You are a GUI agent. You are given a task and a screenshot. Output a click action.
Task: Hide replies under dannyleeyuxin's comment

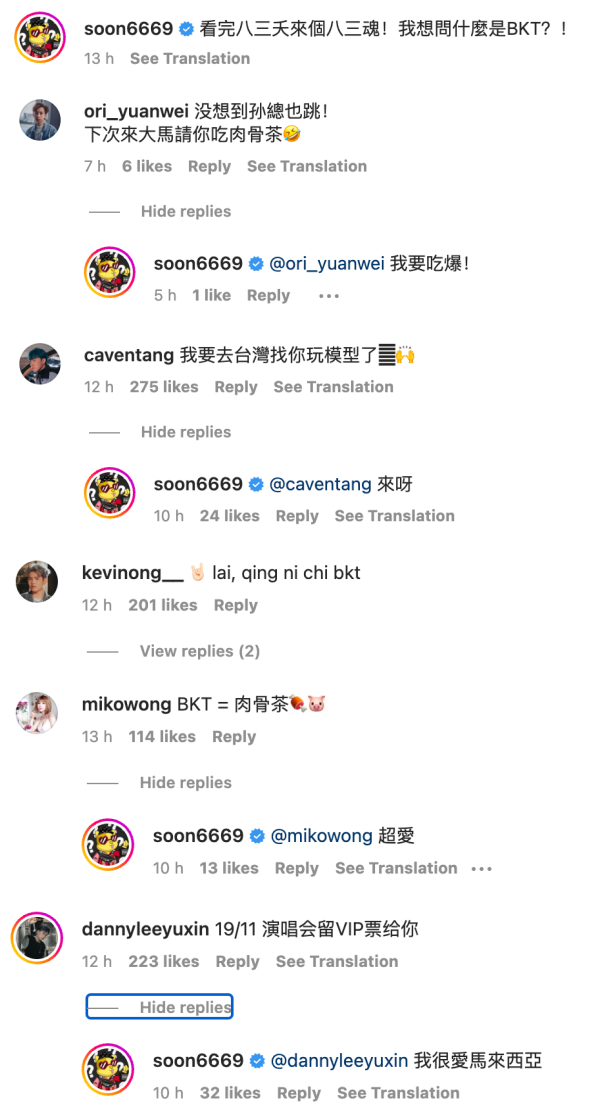(185, 1007)
